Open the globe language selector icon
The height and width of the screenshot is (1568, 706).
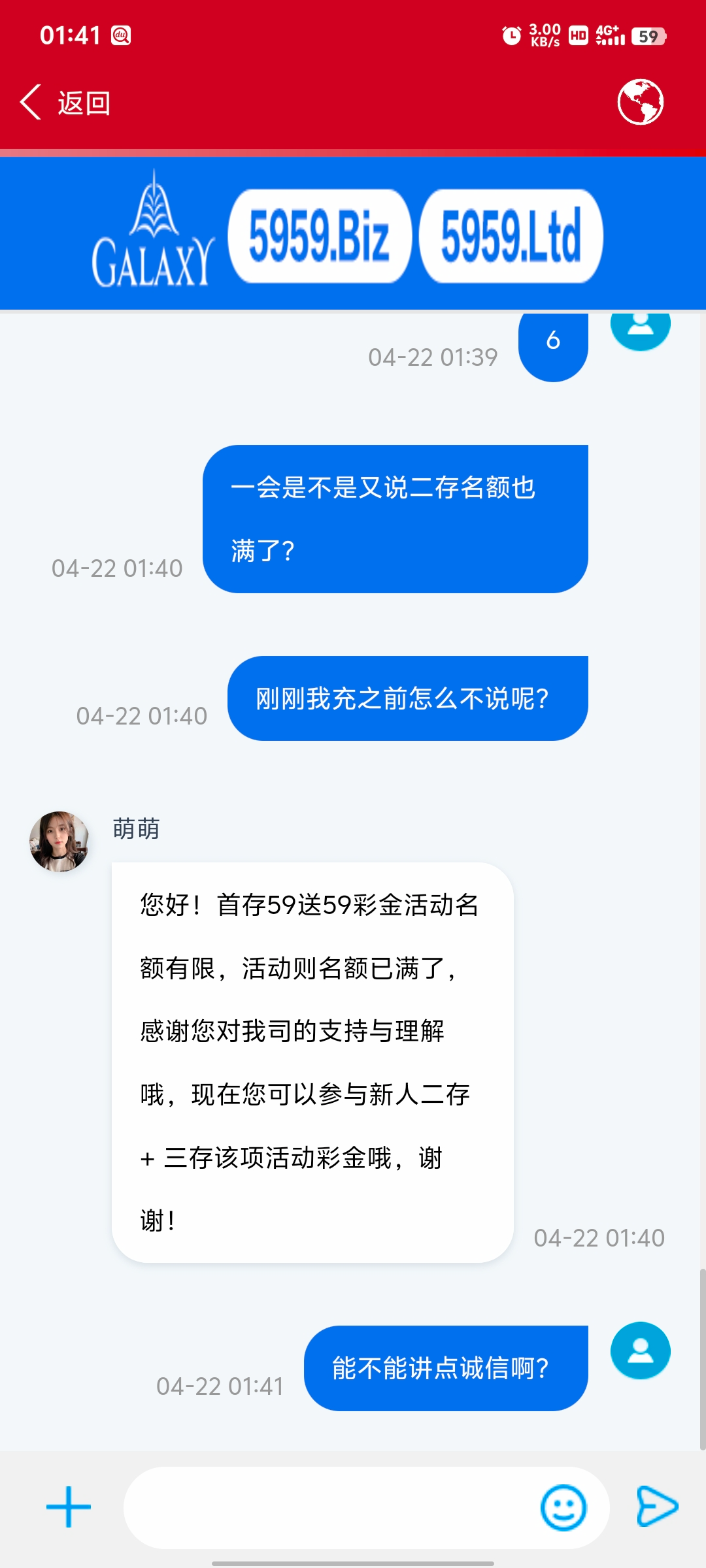click(x=642, y=102)
